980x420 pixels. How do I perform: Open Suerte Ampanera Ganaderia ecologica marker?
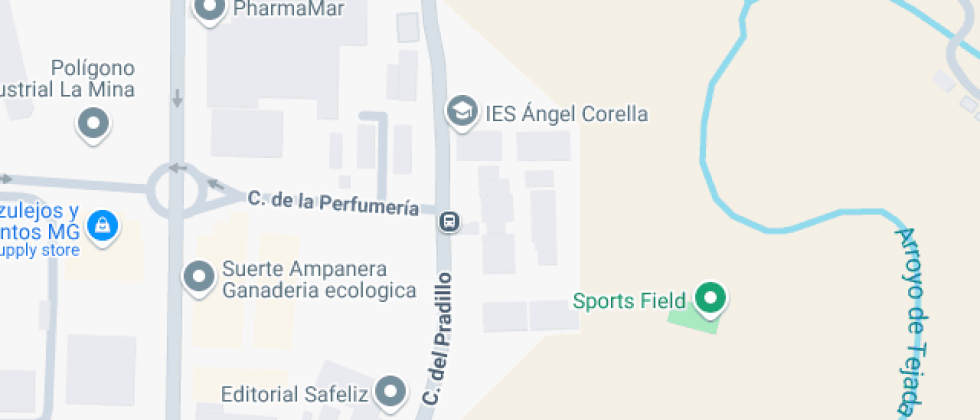click(x=200, y=277)
